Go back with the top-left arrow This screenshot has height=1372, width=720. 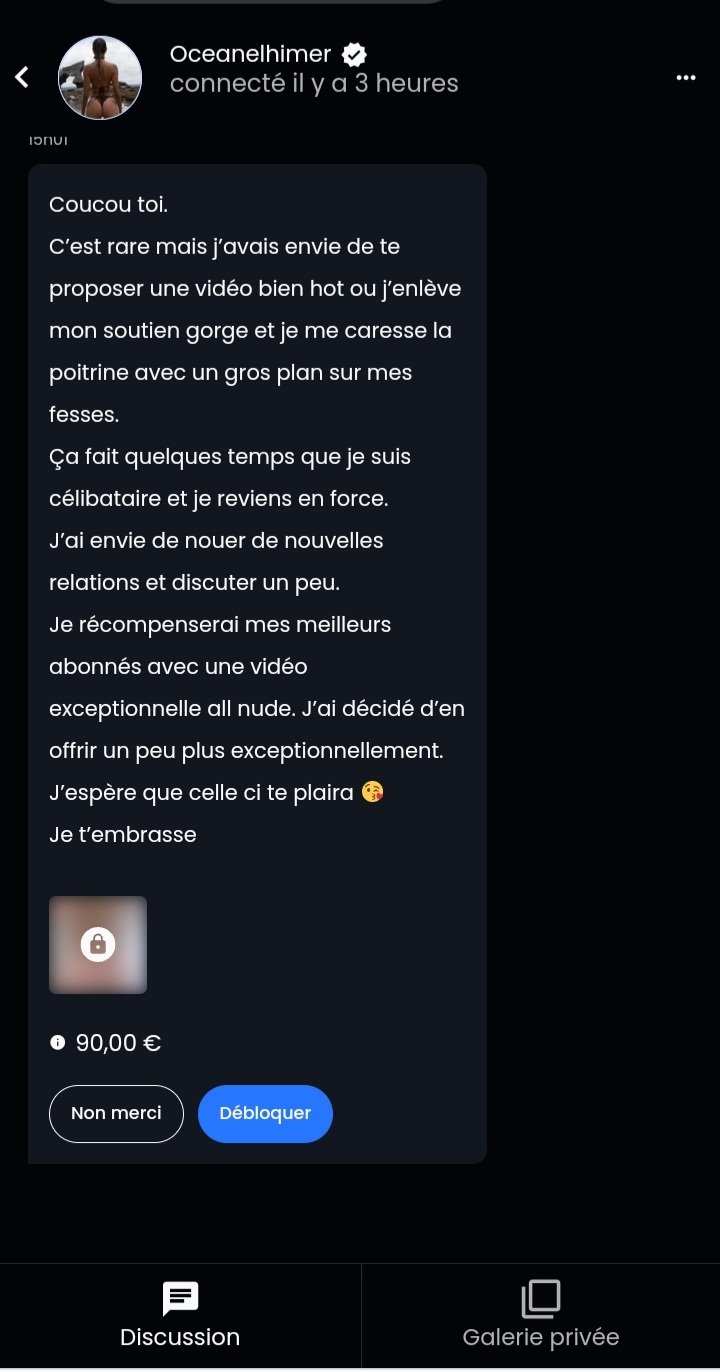[x=22, y=77]
